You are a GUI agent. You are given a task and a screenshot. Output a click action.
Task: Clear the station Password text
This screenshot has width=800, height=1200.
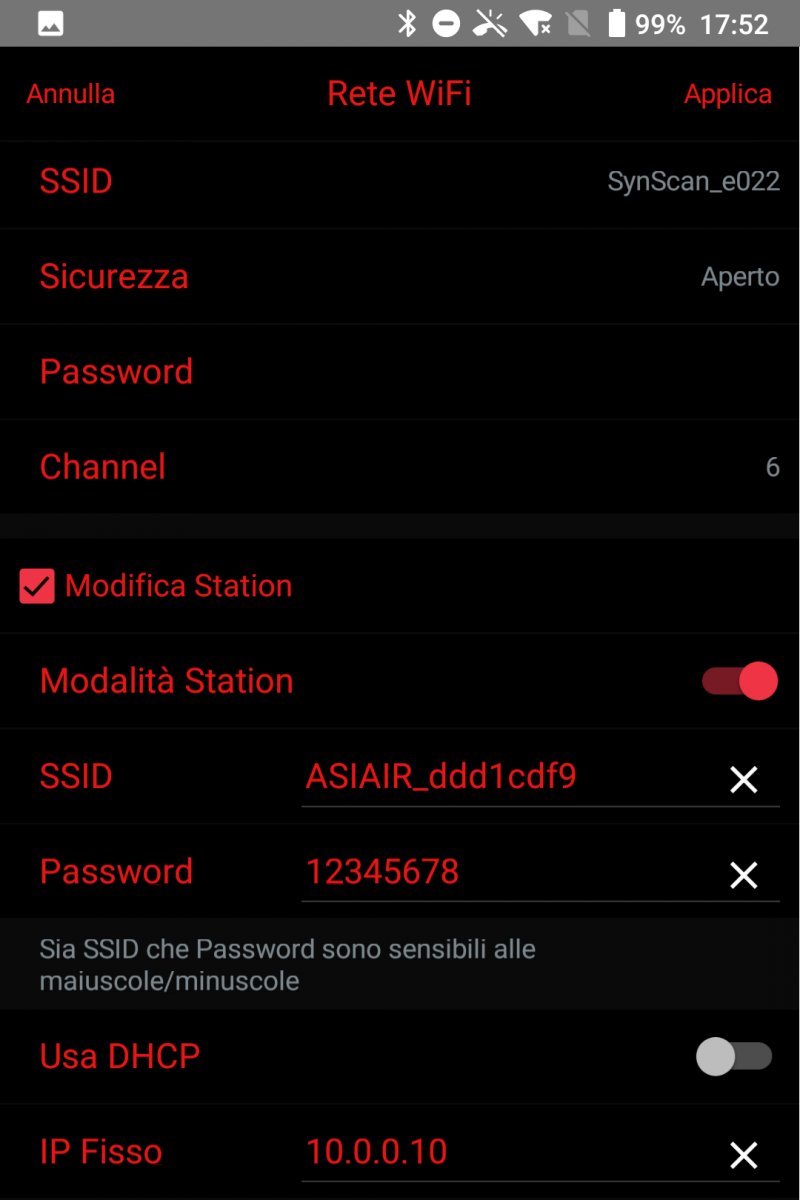coord(744,876)
